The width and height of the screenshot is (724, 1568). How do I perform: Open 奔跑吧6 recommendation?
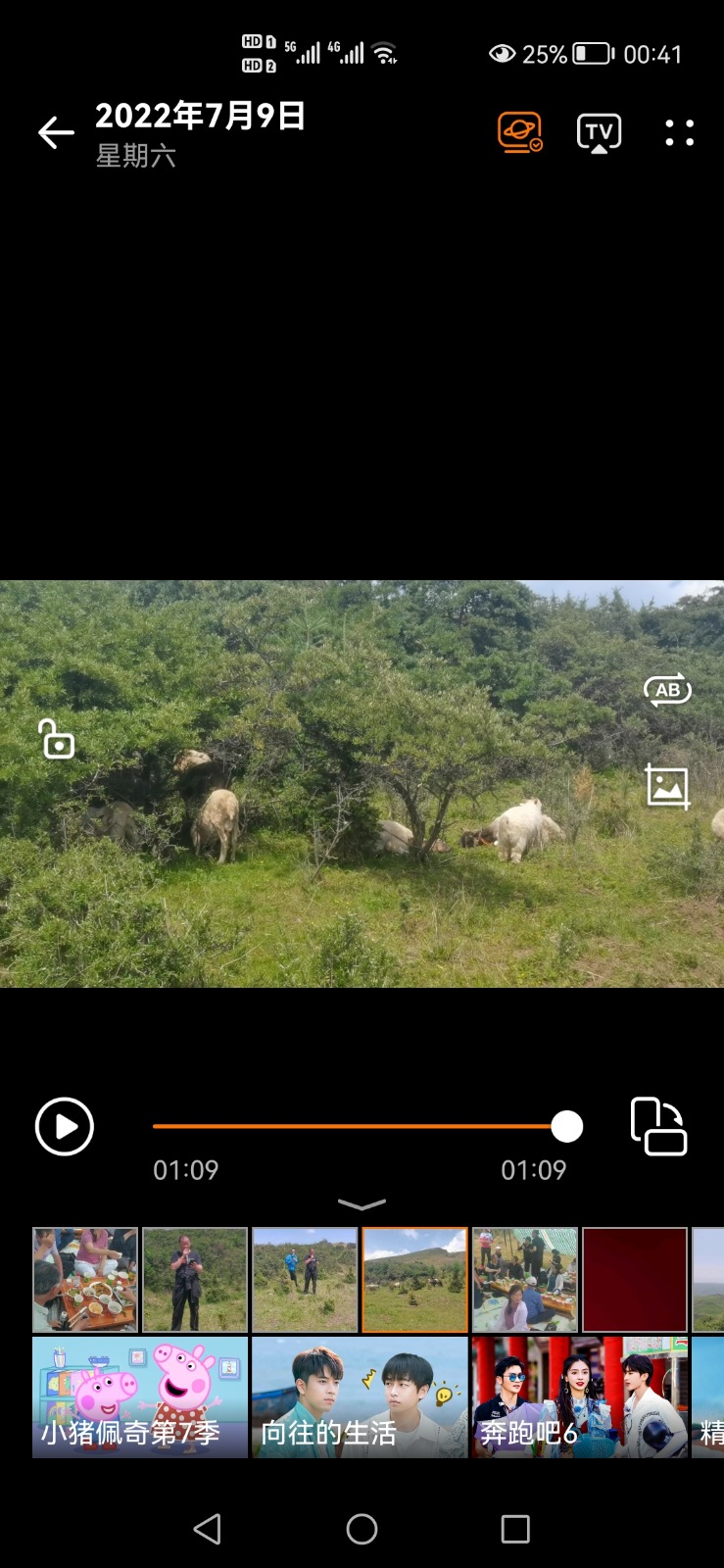point(580,1397)
